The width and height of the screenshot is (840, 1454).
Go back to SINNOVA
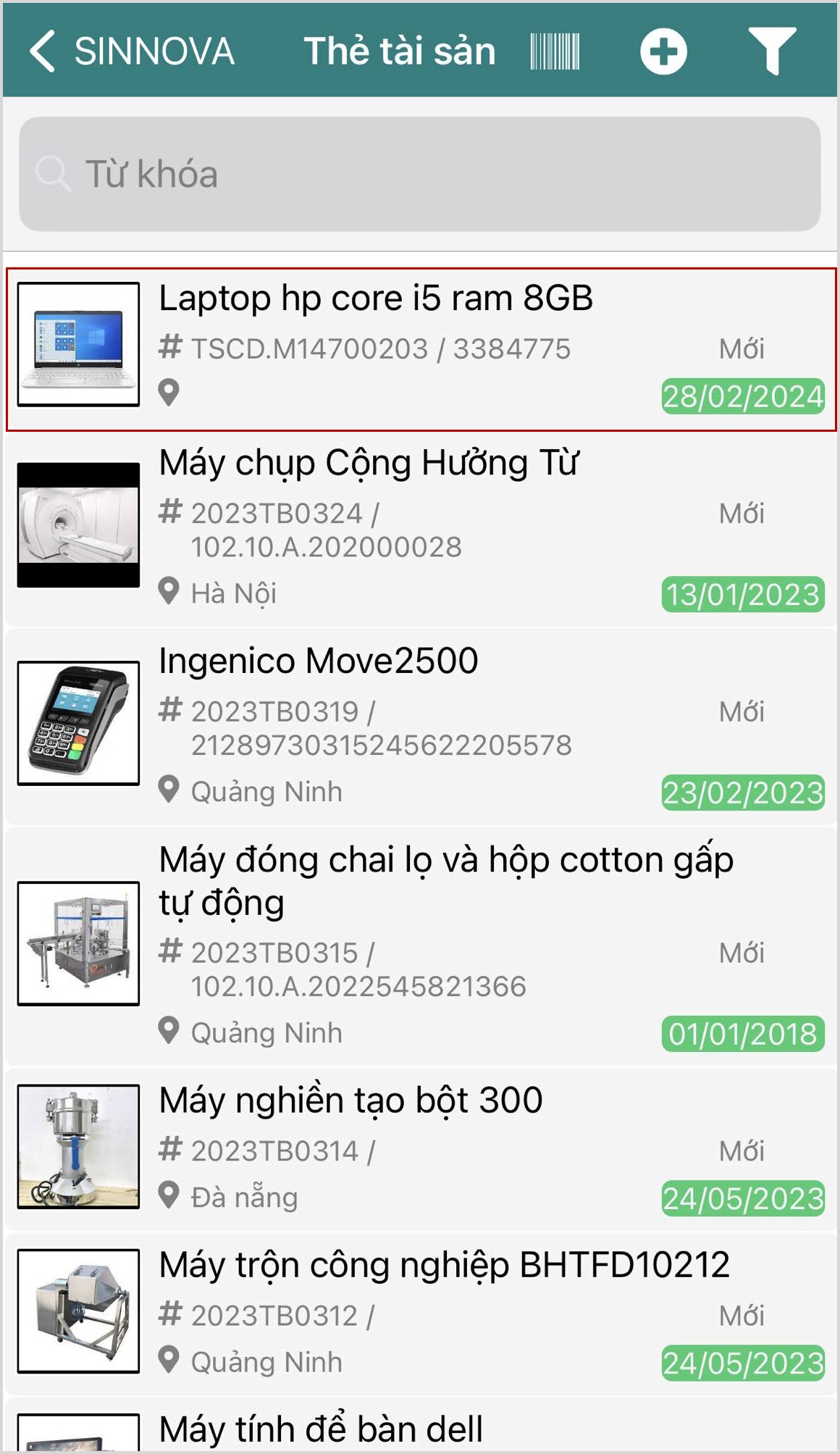coord(130,51)
